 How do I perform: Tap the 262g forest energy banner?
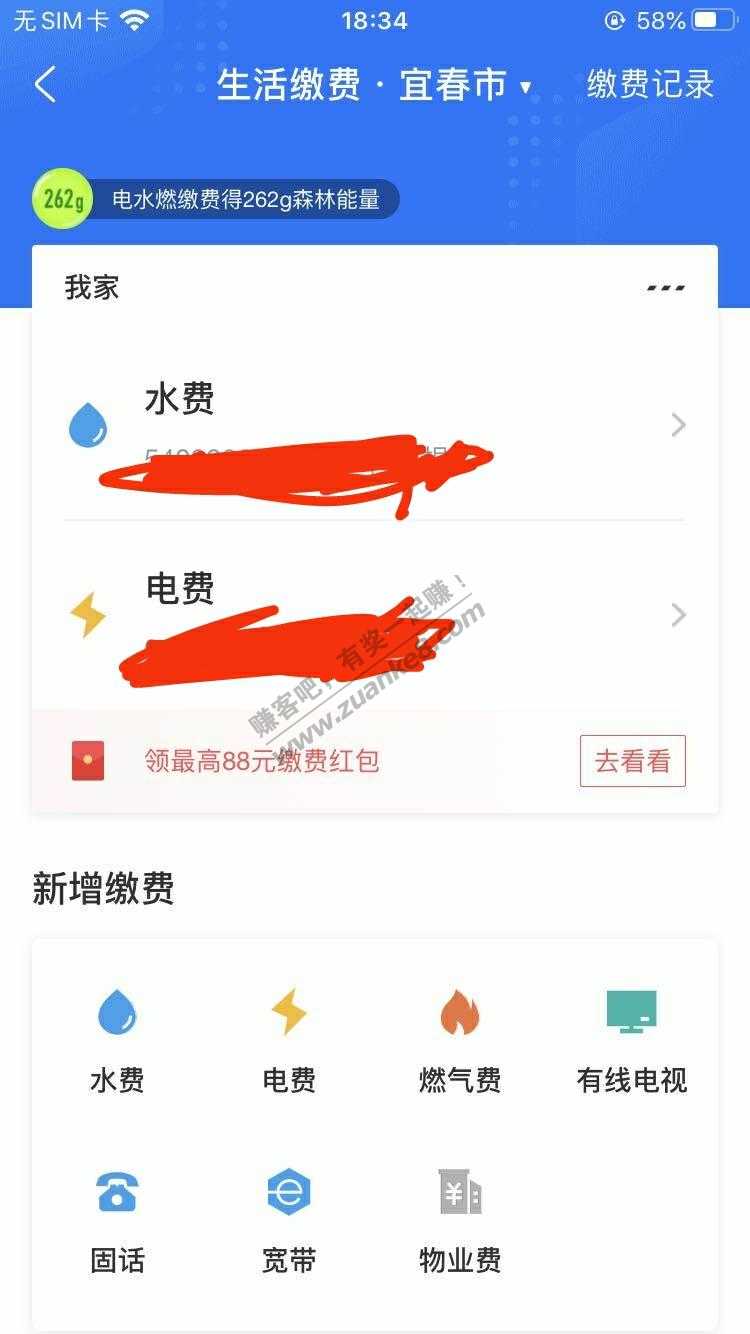click(216, 199)
